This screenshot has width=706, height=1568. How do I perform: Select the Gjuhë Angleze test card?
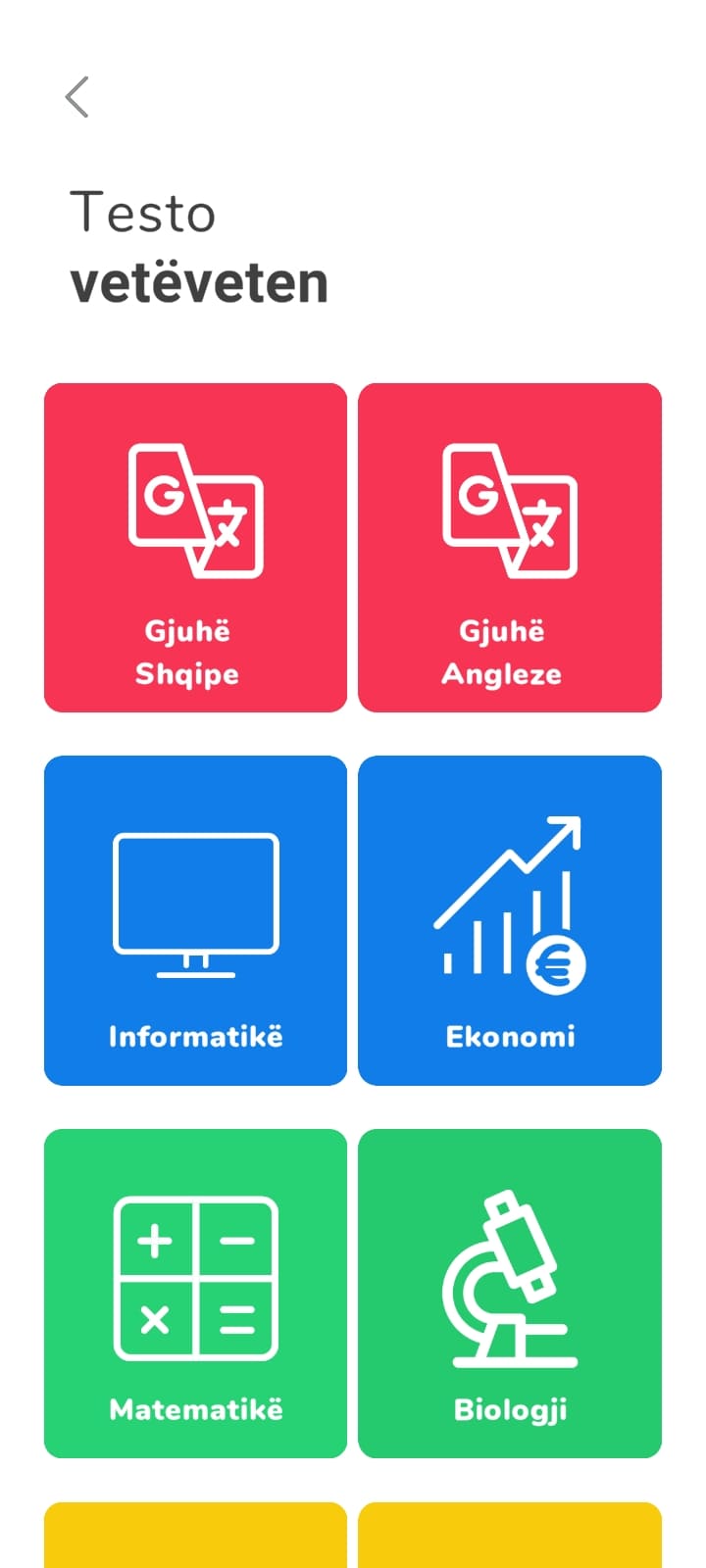pos(510,548)
